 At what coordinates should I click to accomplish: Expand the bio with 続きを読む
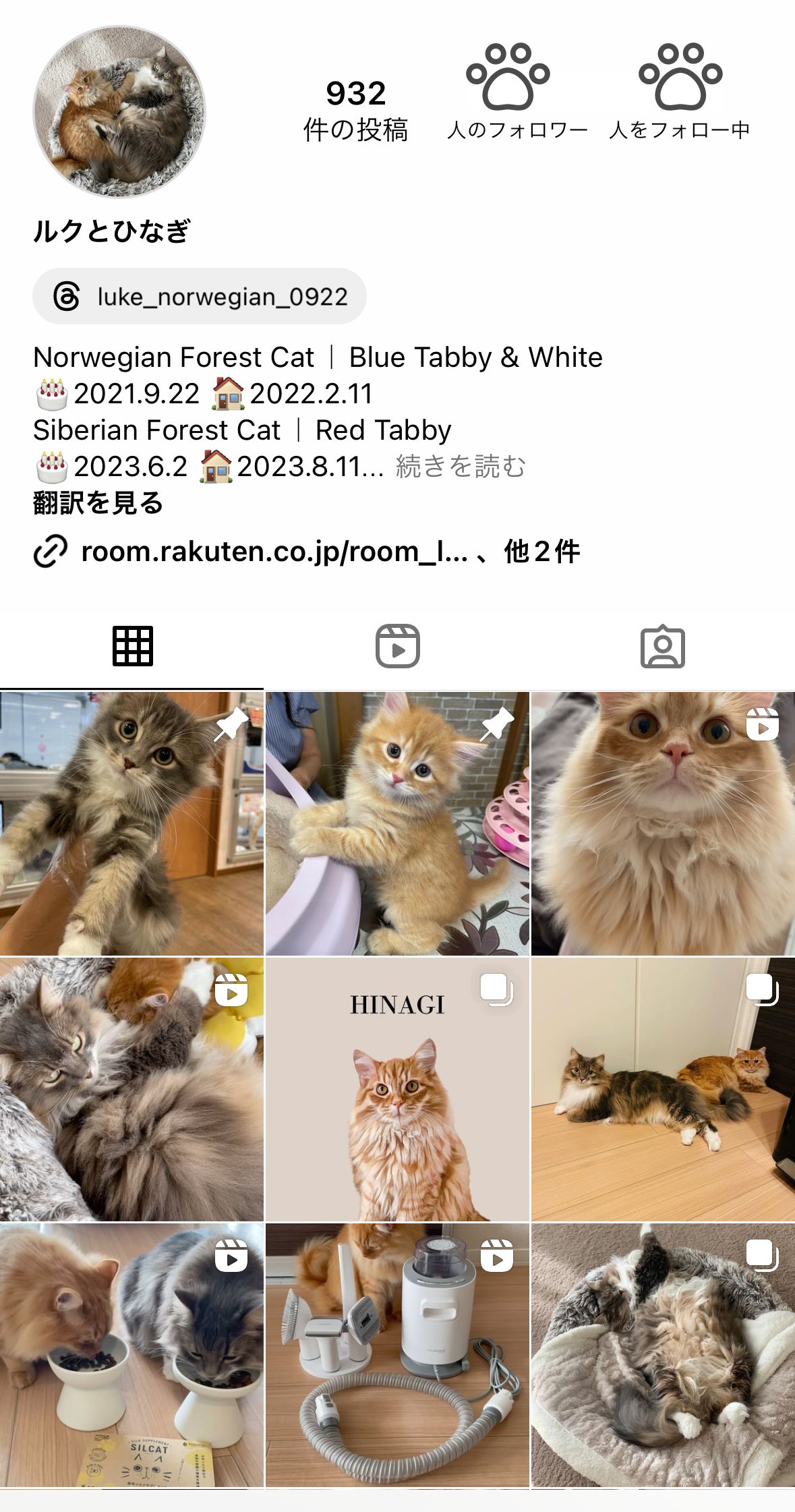coord(461,466)
